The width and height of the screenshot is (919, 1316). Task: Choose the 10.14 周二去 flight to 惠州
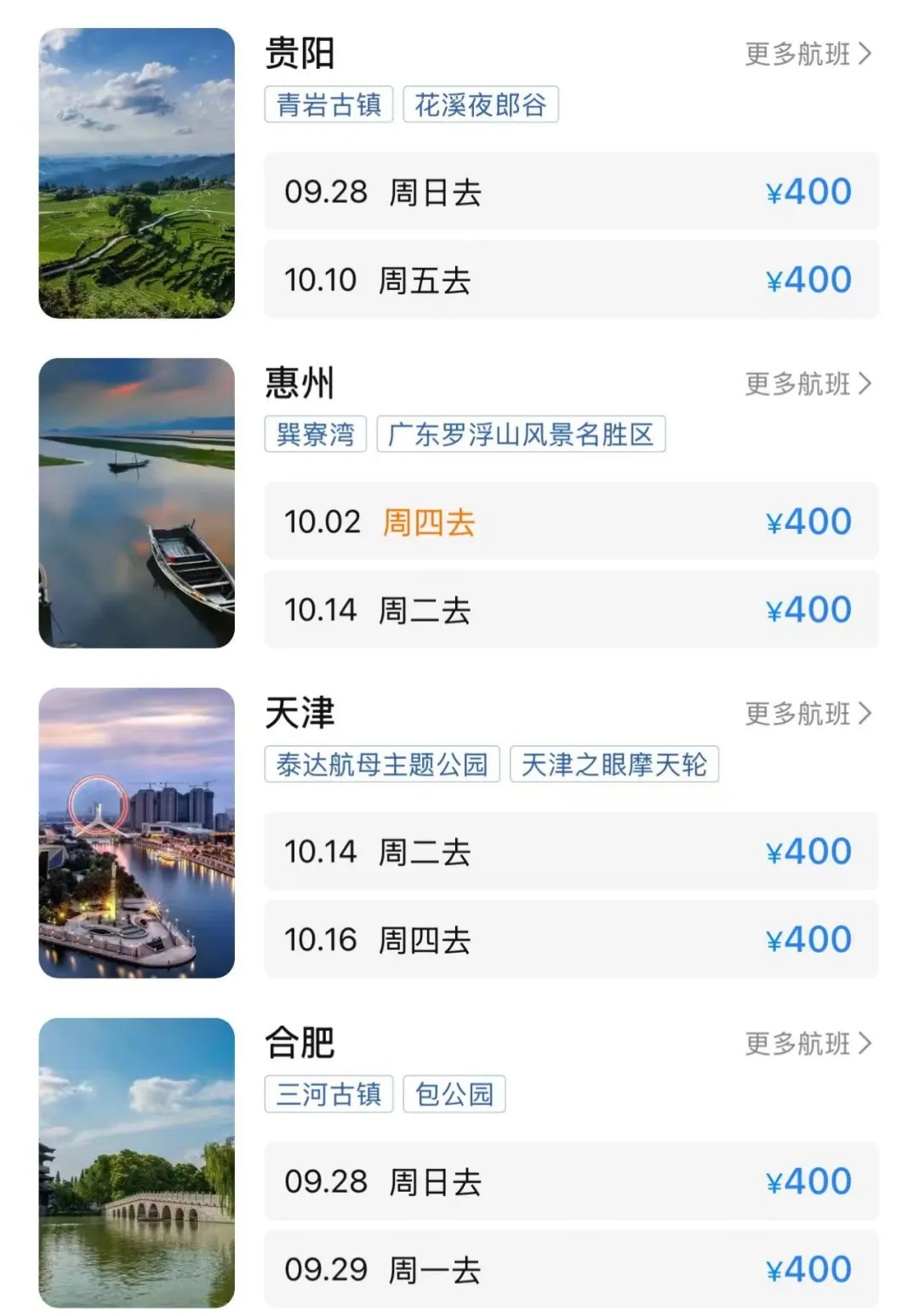(570, 610)
